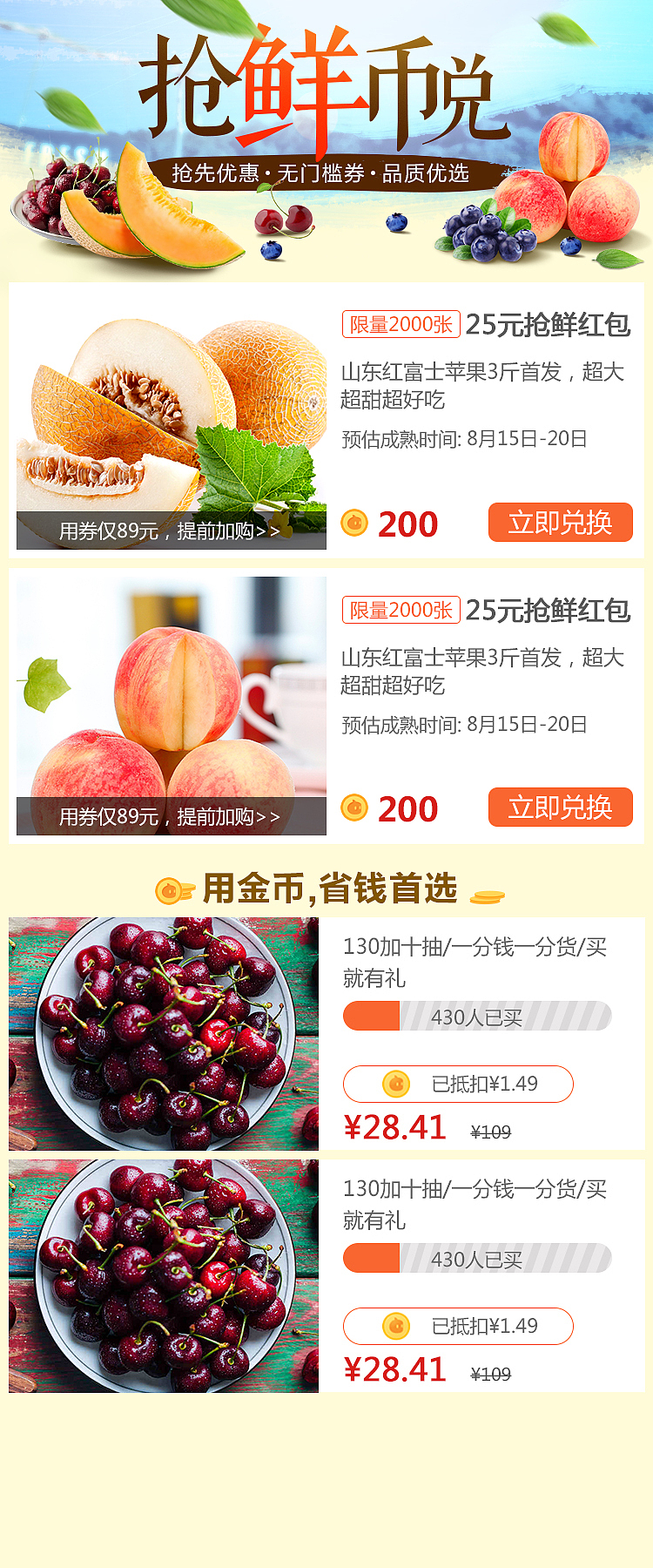Follow the 提前加购 link on the peach photo
The image size is (653, 1568).
click(171, 816)
